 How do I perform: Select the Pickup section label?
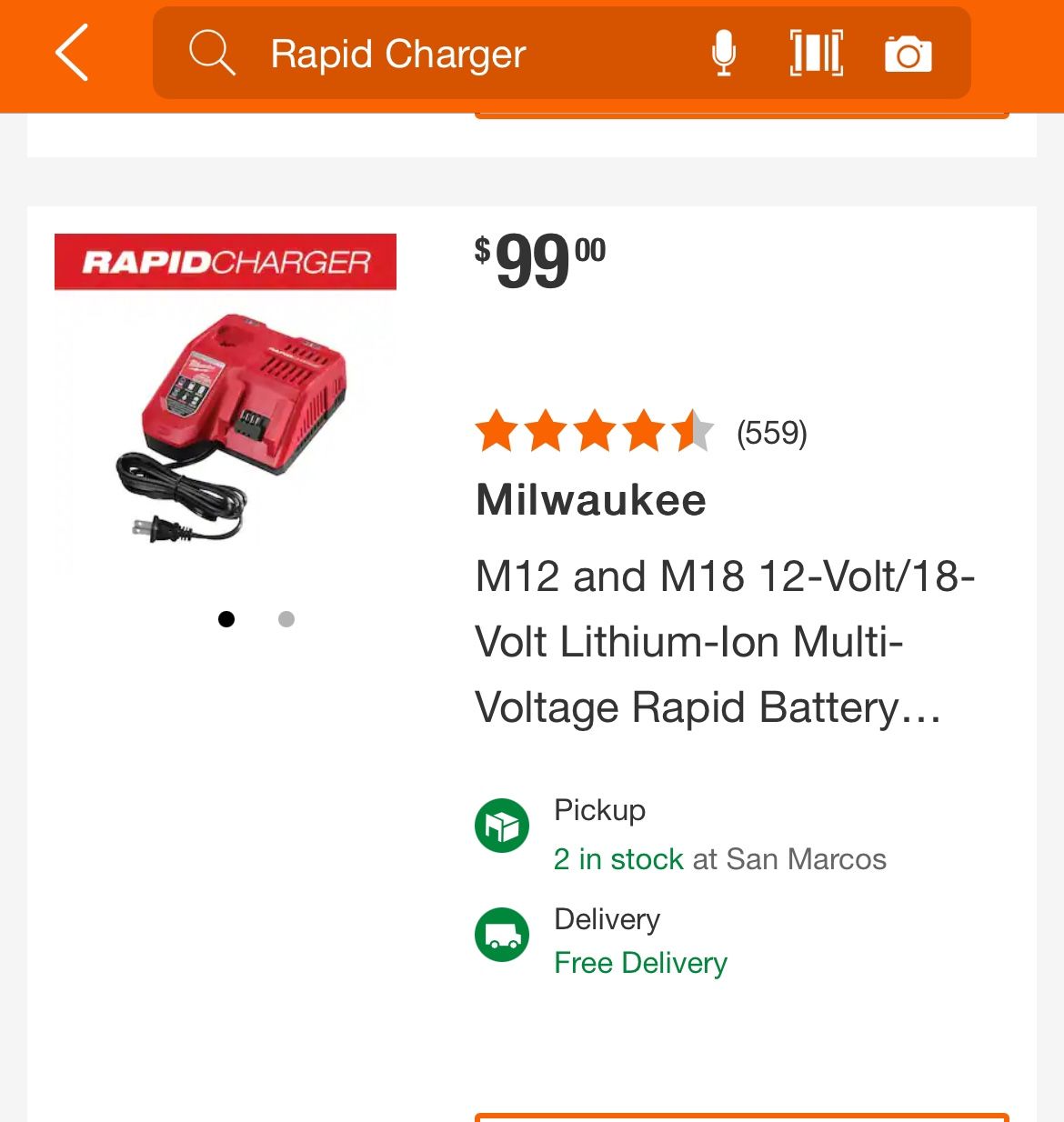[x=600, y=809]
